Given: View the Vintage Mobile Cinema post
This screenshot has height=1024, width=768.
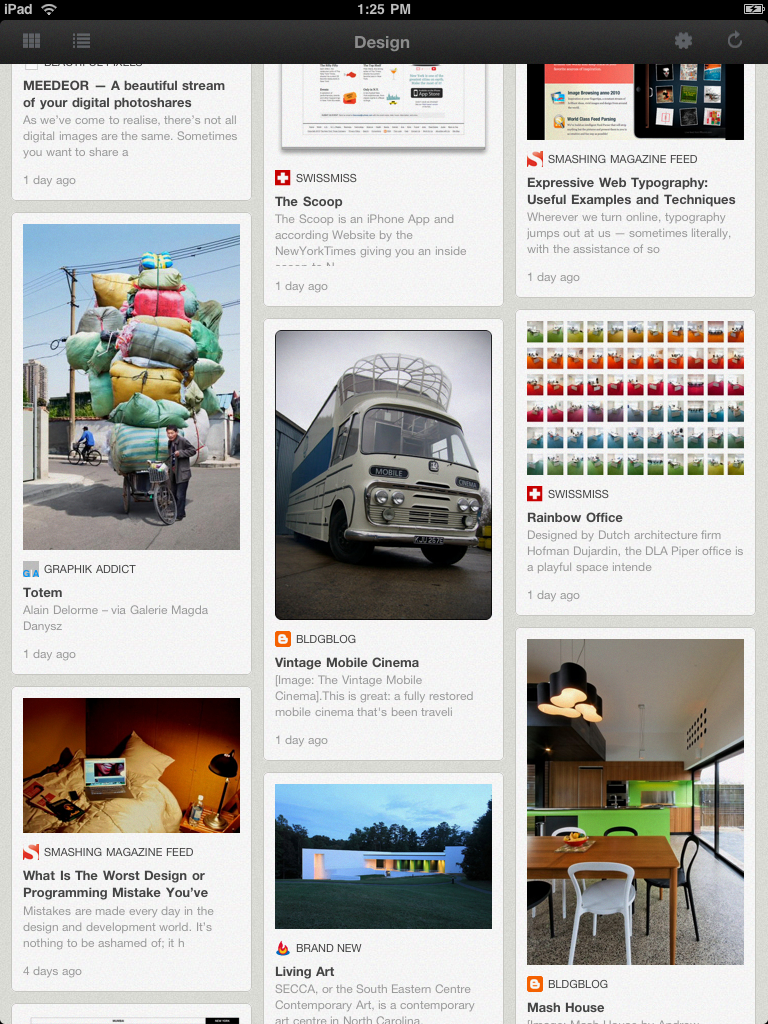Looking at the screenshot, I should tap(347, 662).
